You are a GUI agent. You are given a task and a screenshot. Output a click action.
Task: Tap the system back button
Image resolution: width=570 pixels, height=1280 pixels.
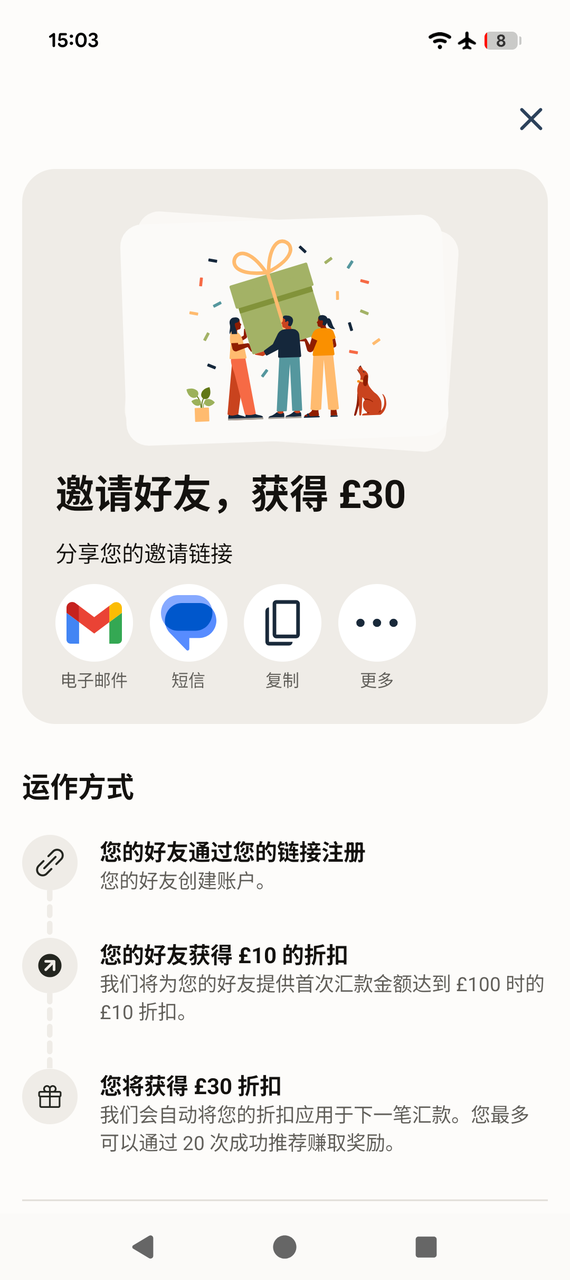tap(143, 1246)
